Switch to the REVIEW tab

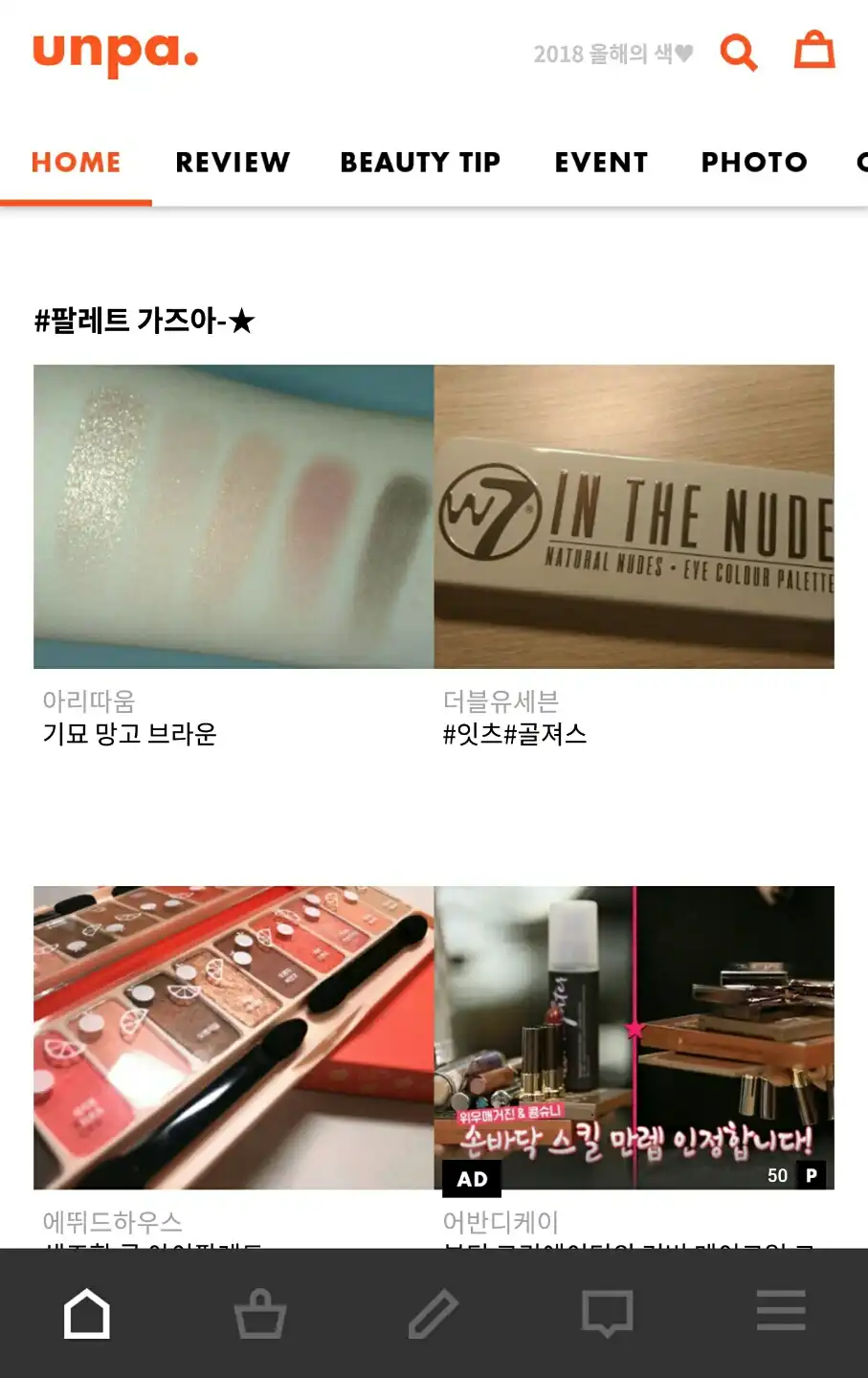(x=233, y=162)
